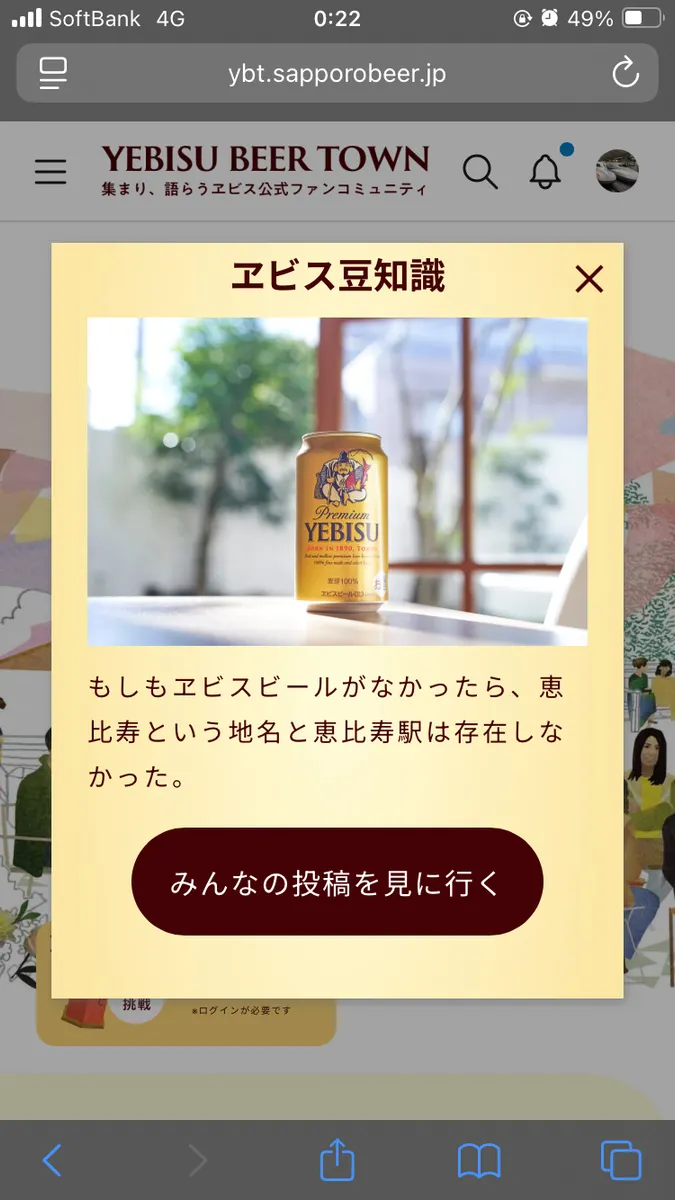The height and width of the screenshot is (1200, 675).
Task: Open the notifications bell
Action: click(x=546, y=172)
